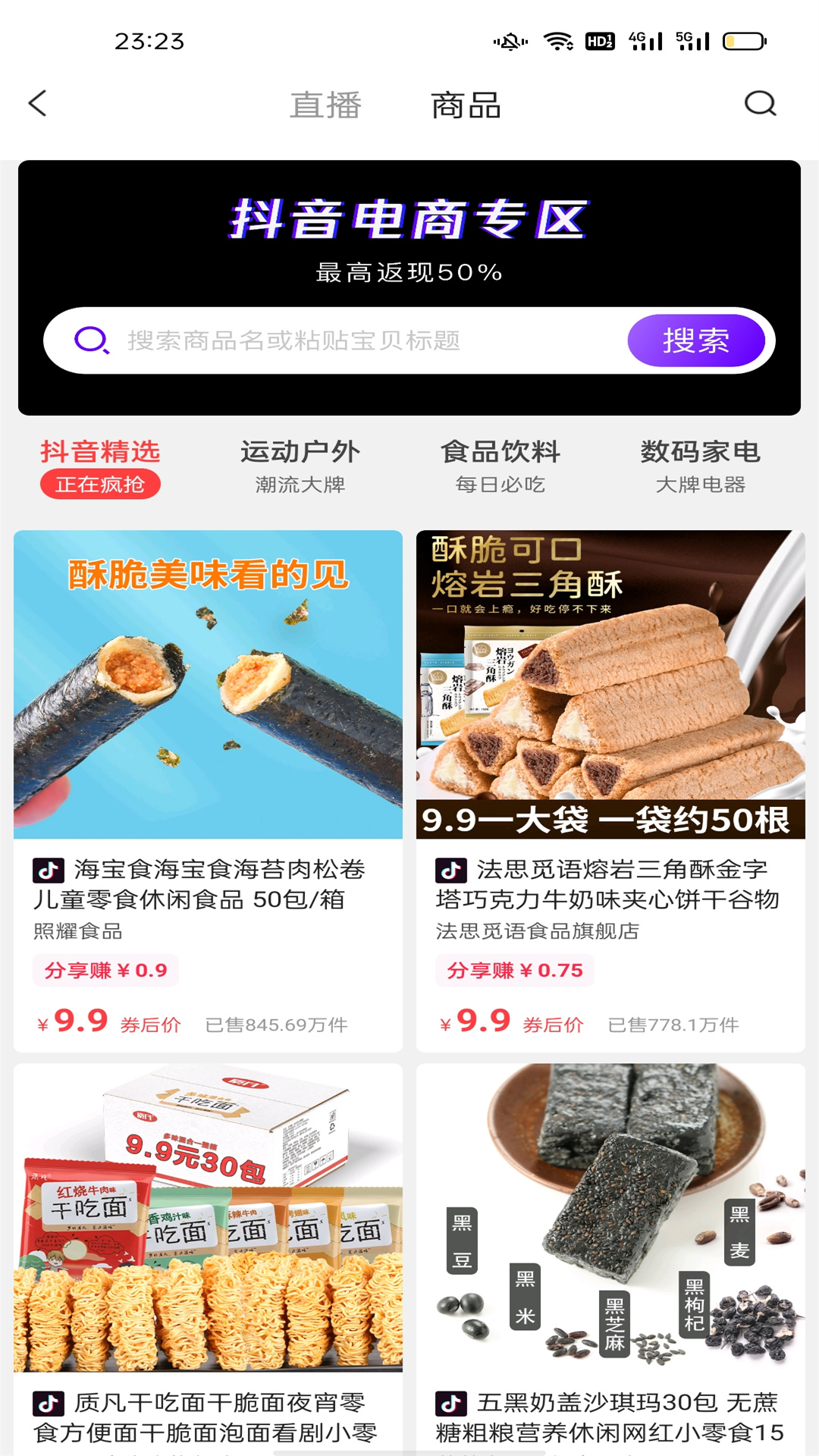This screenshot has width=819, height=1456.
Task: Tap 分享赚 ¥0.75 on the triangle crisp
Action: pyautogui.click(x=514, y=971)
